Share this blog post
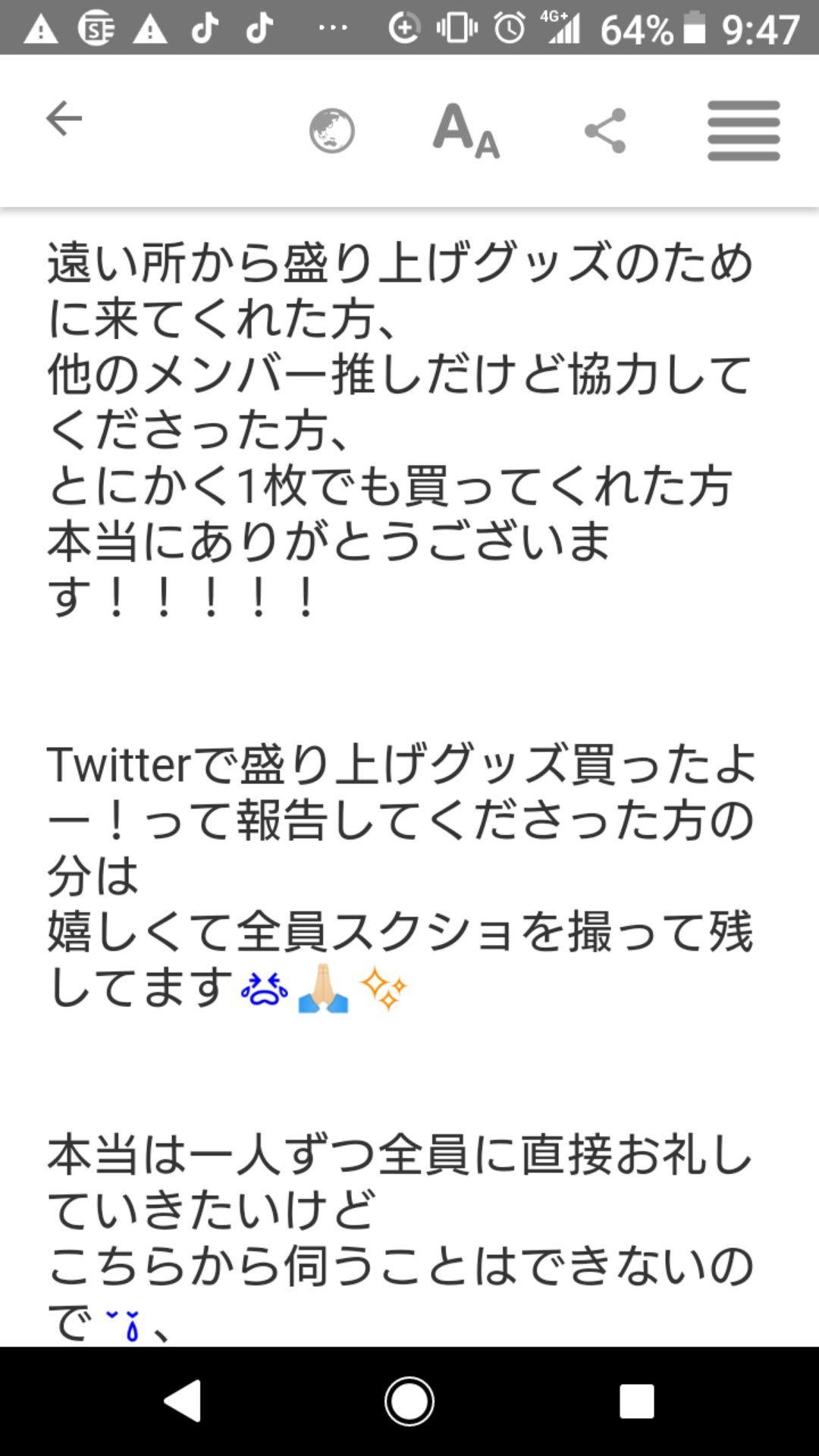Image resolution: width=819 pixels, height=1456 pixels. (x=605, y=131)
